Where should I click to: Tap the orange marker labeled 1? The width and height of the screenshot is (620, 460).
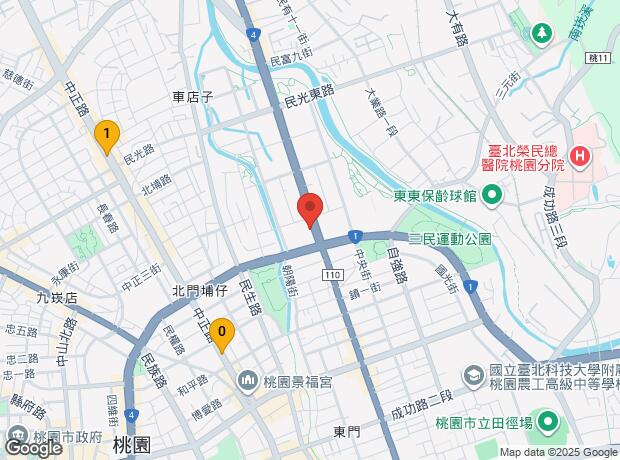point(107,138)
